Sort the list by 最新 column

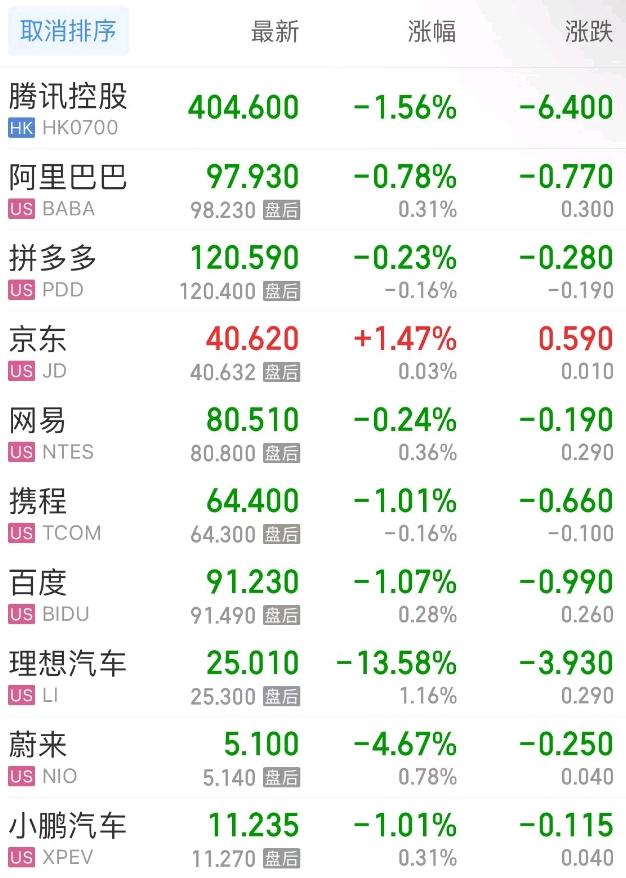coord(274,32)
